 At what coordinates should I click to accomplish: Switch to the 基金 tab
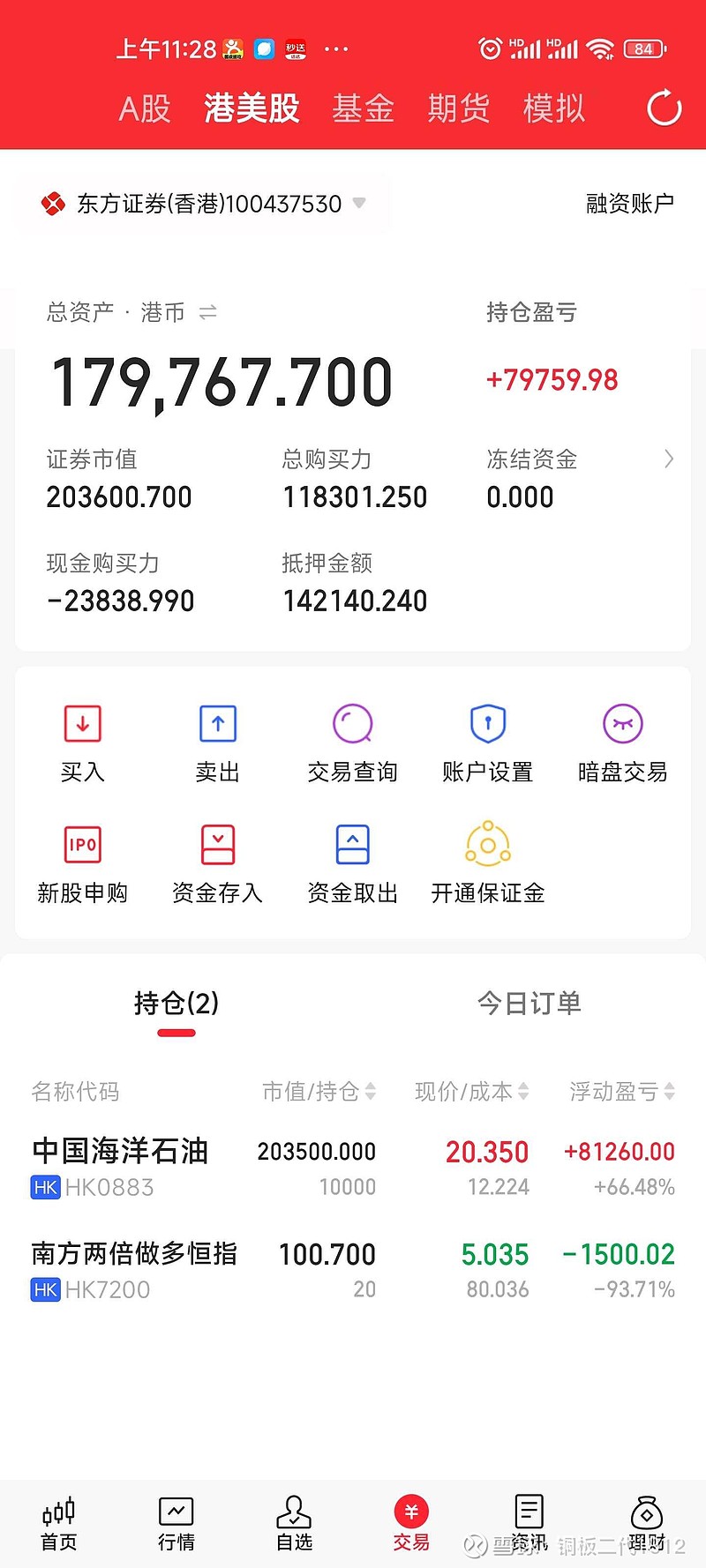pos(363,108)
